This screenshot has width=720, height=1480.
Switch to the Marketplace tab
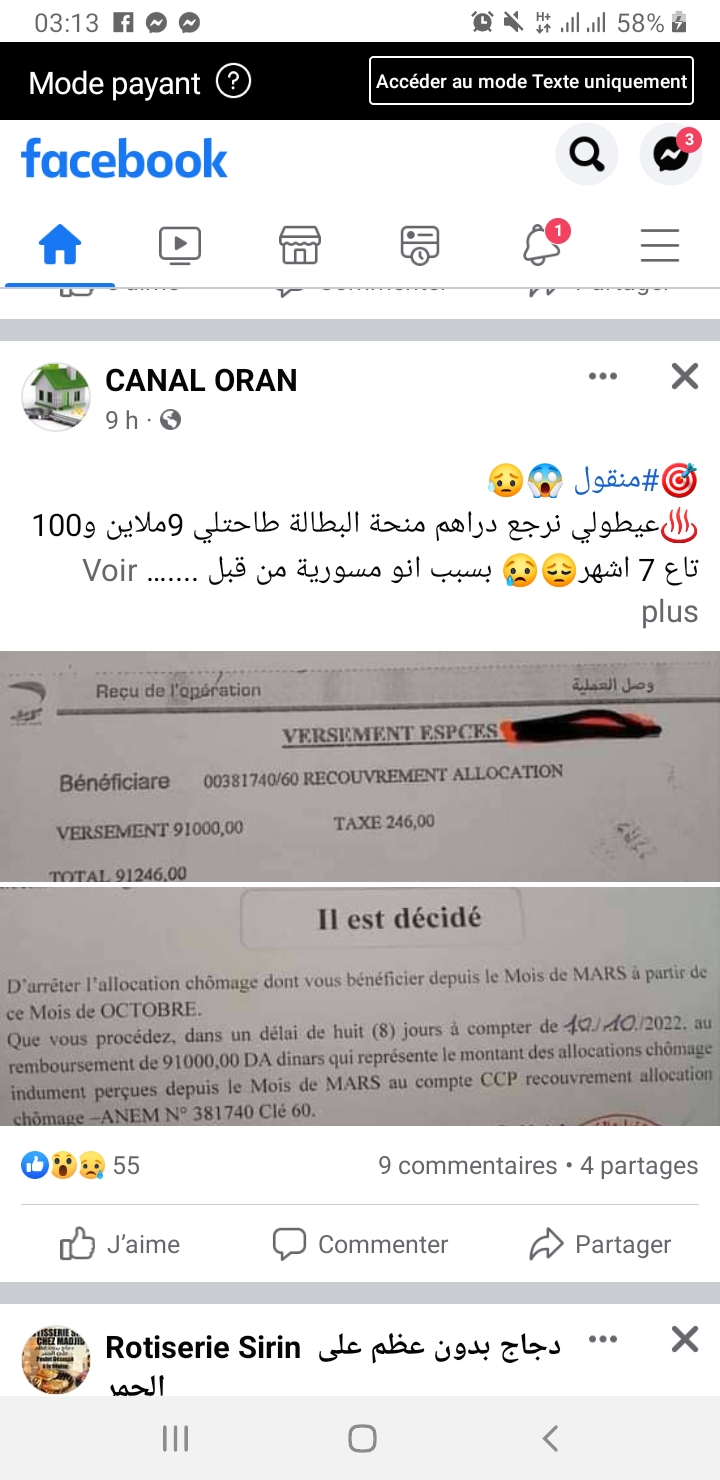click(300, 245)
